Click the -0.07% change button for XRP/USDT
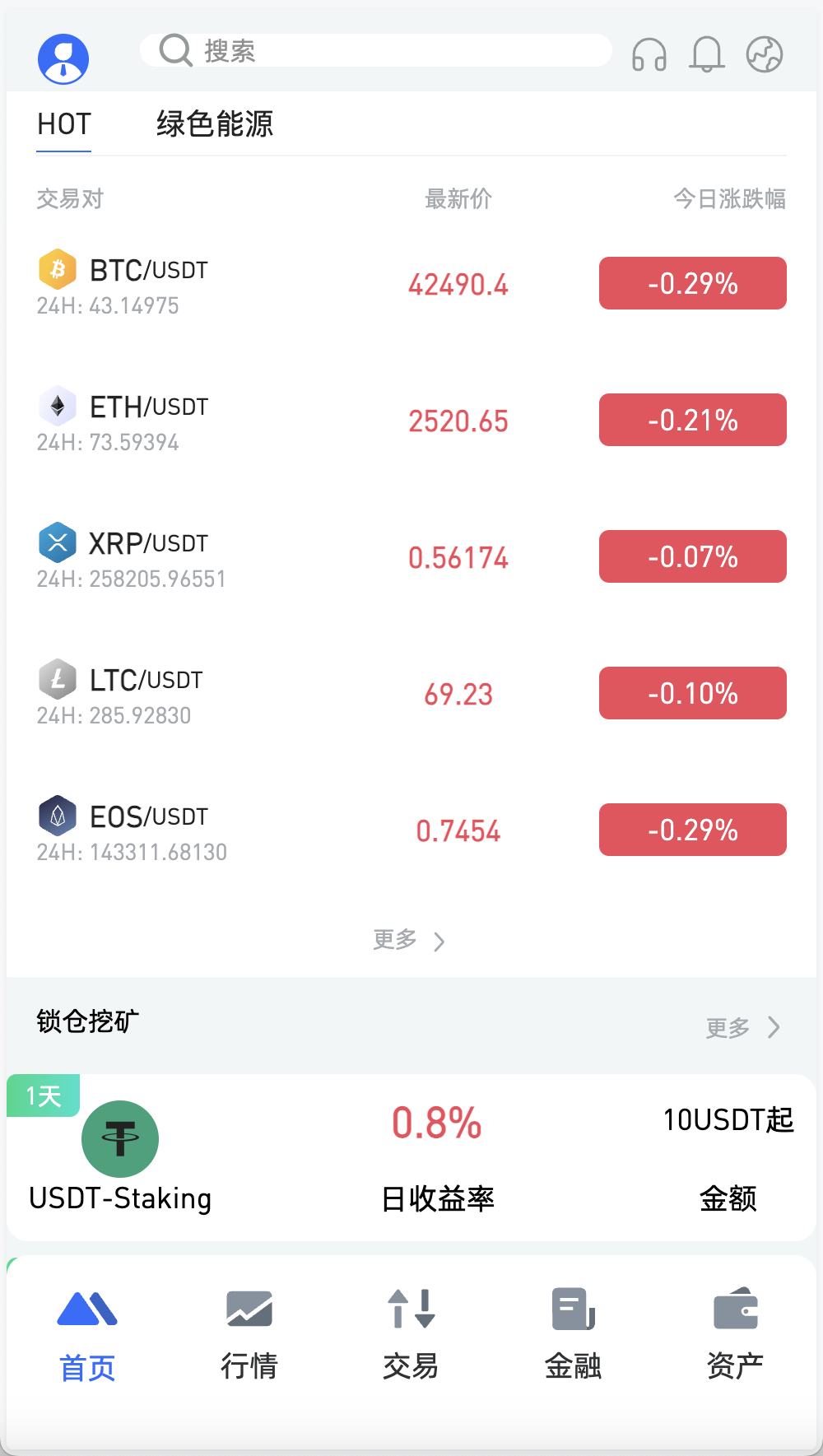The height and width of the screenshot is (1456, 823). click(x=692, y=556)
